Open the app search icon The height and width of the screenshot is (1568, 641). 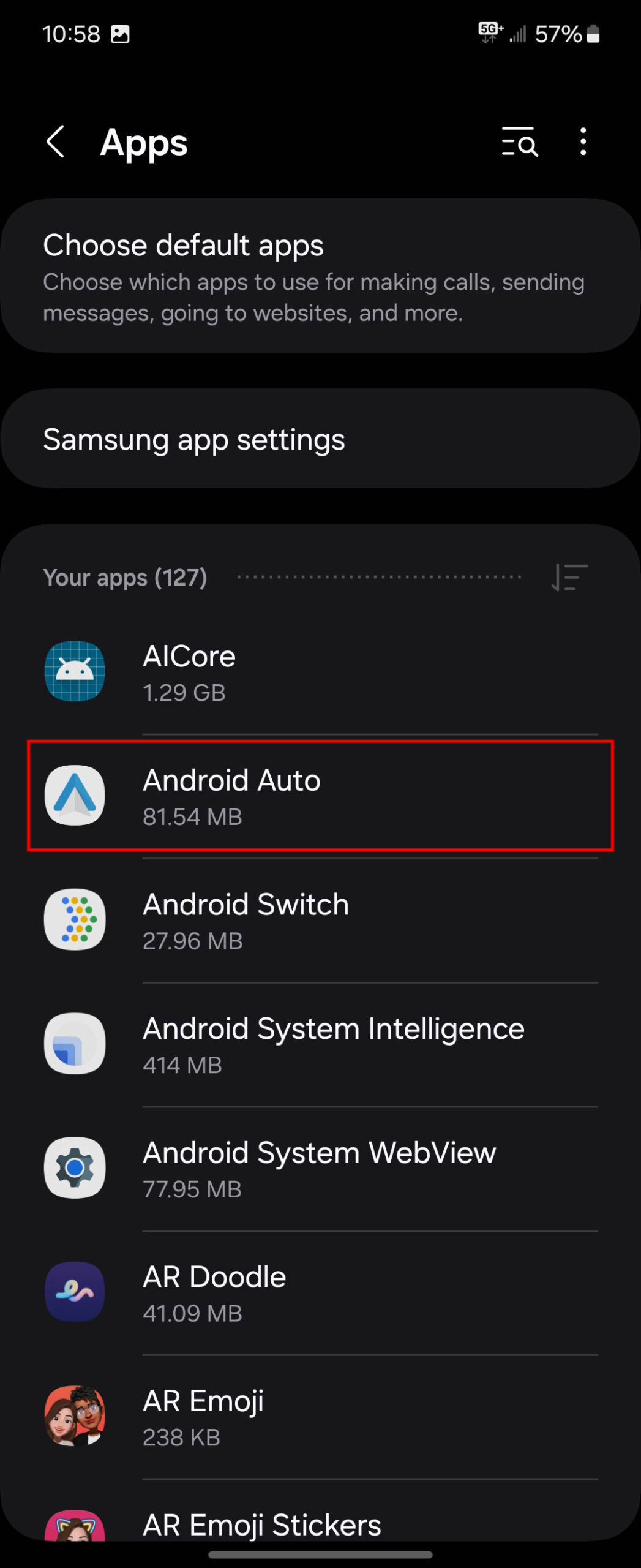pyautogui.click(x=519, y=142)
